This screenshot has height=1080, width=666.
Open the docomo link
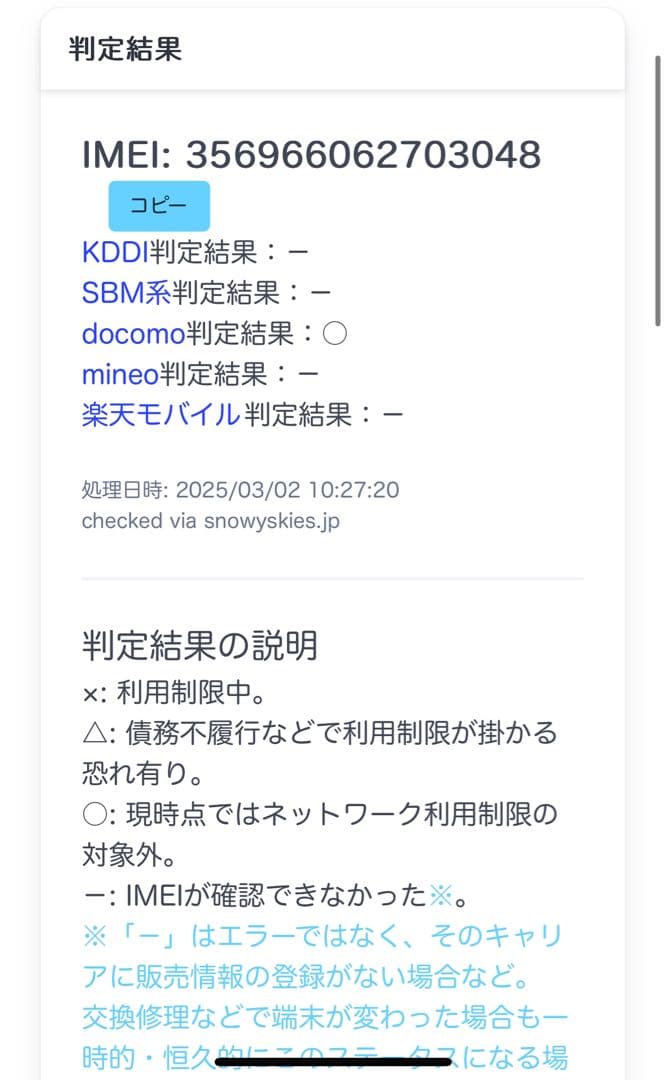[133, 333]
